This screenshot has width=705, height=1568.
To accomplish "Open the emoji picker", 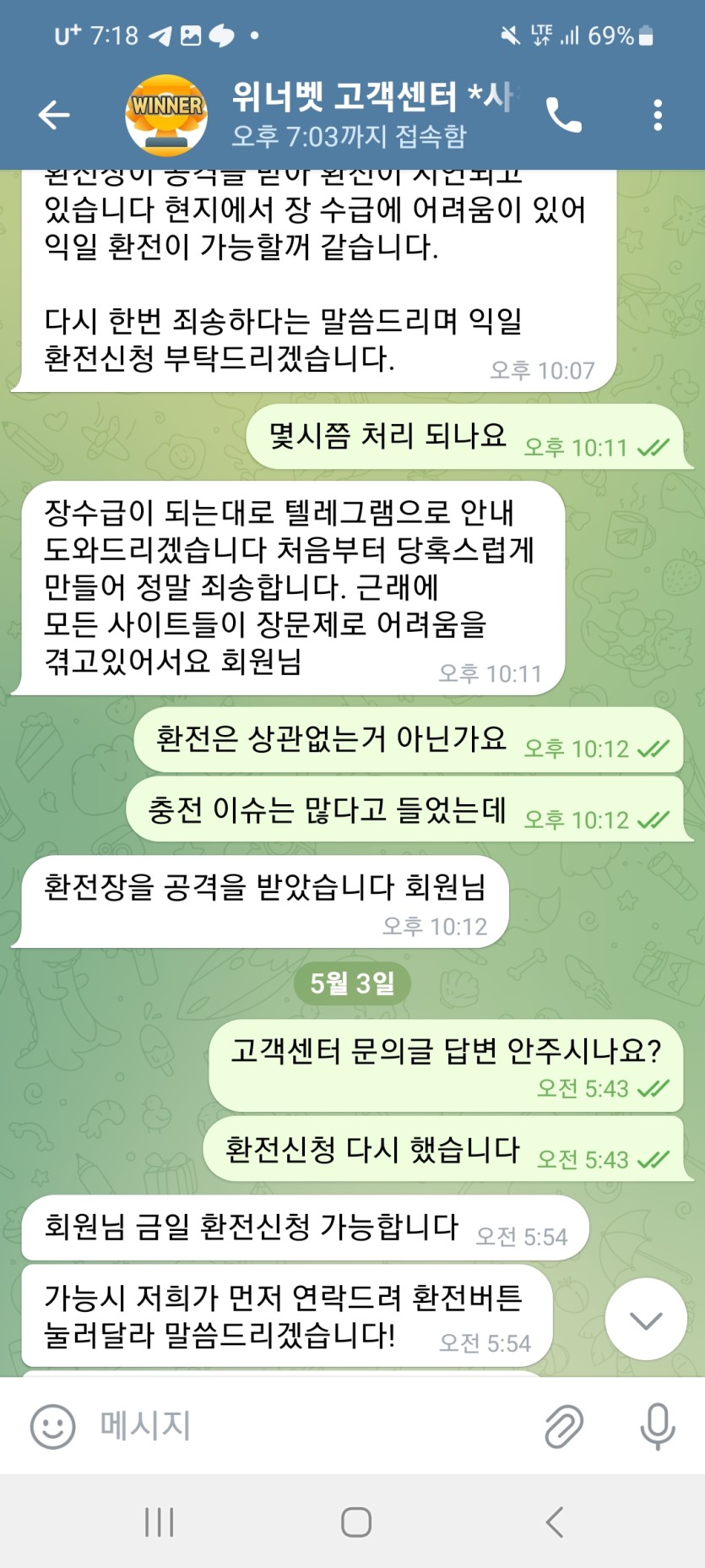I will tap(52, 1426).
